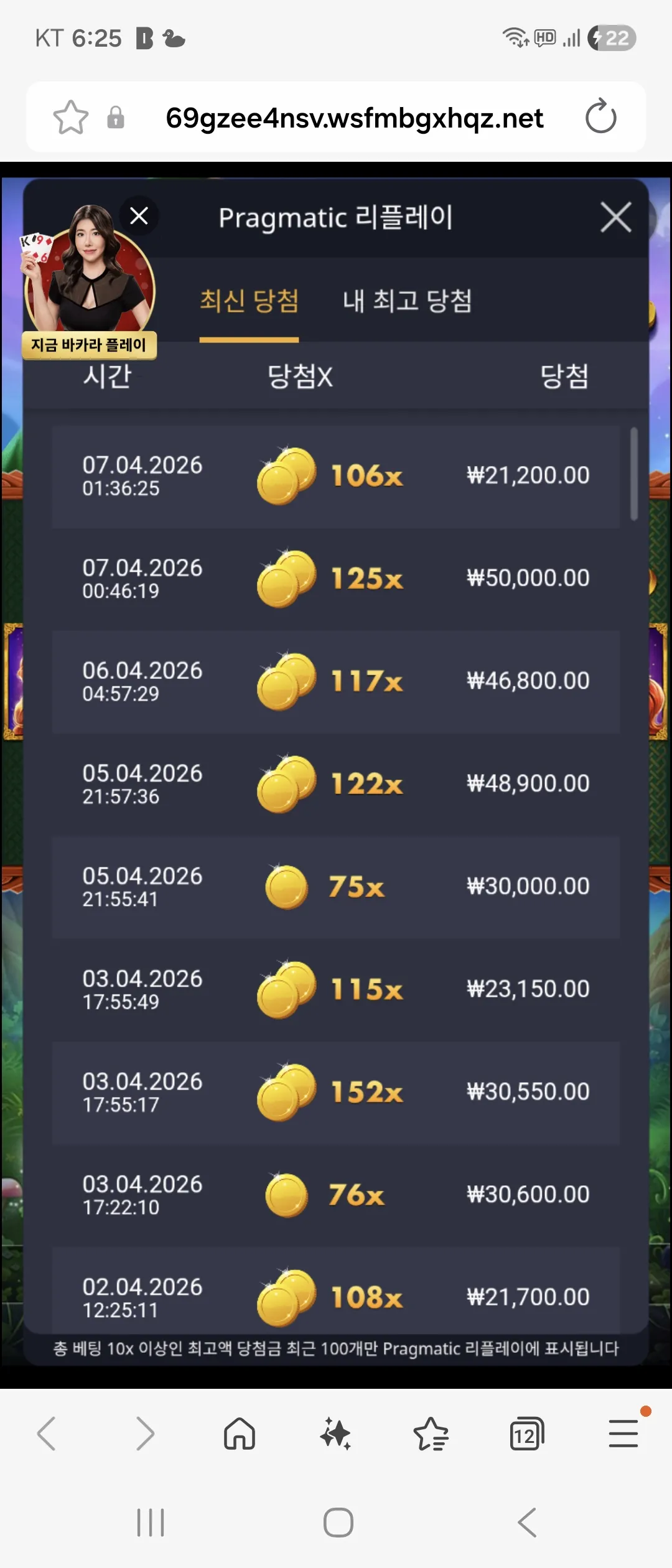This screenshot has width=672, height=1568.
Task: Go to the browser home page
Action: (240, 1434)
